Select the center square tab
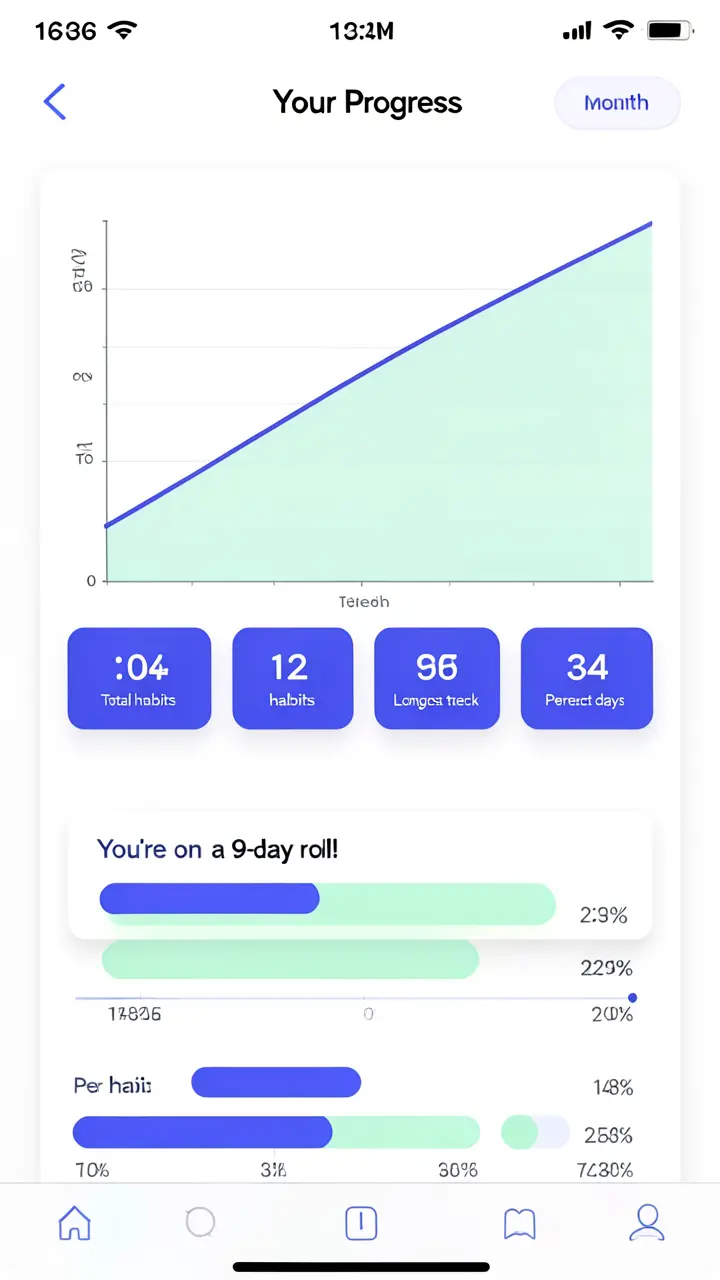Image resolution: width=720 pixels, height=1280 pixels. click(361, 1222)
